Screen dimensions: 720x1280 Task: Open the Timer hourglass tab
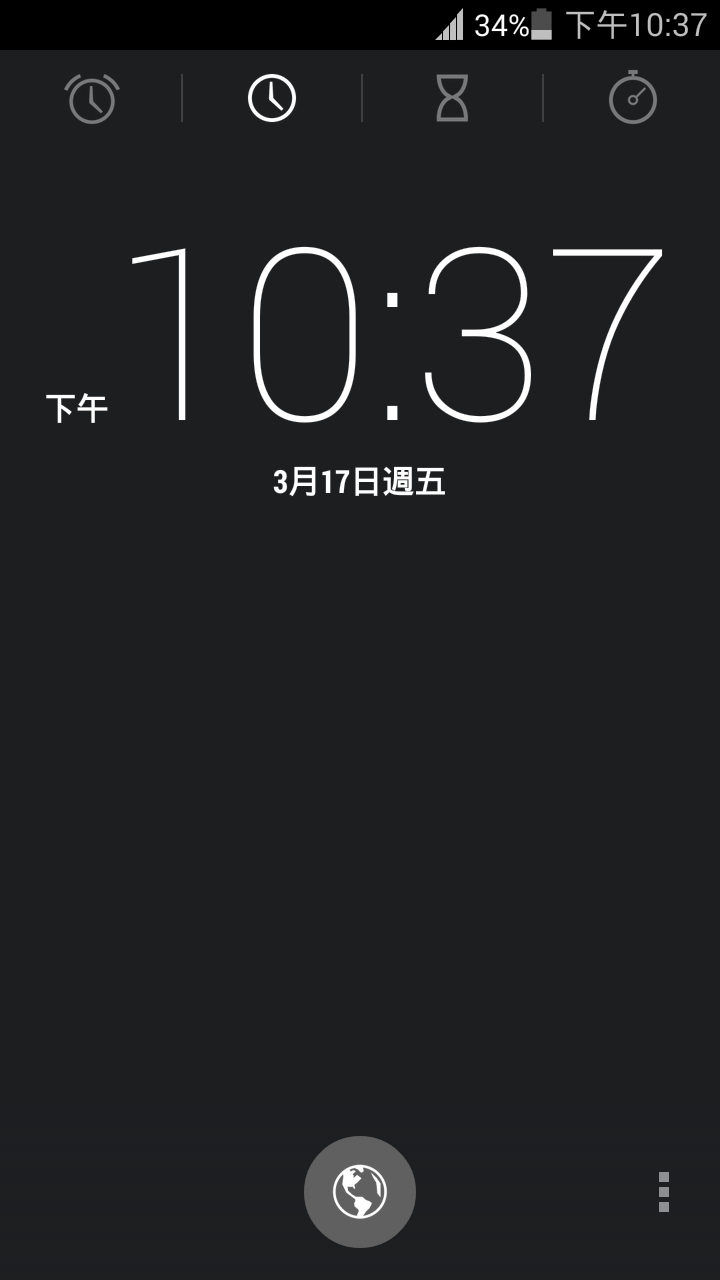[452, 98]
